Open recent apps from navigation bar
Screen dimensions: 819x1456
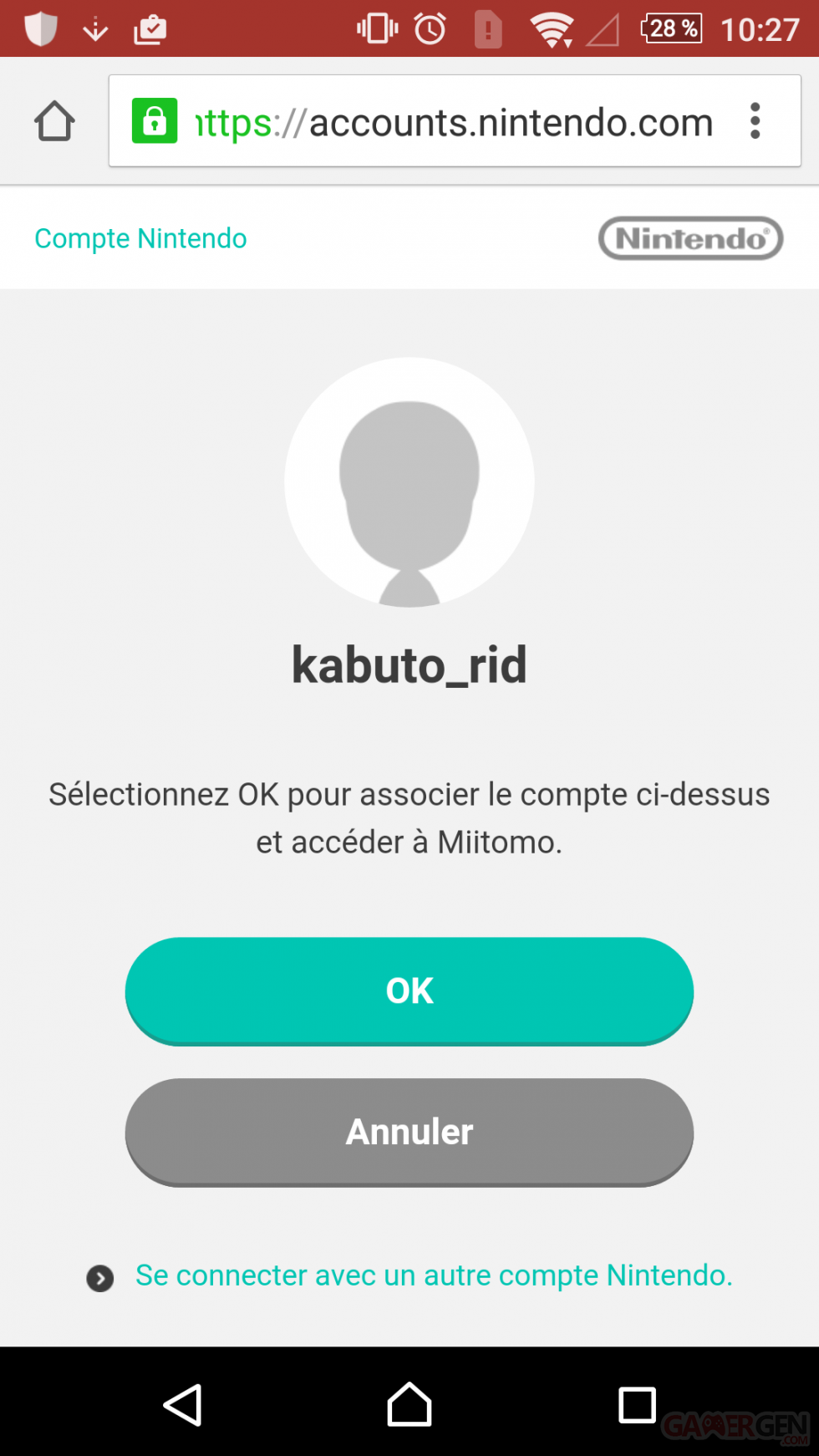coord(637,1404)
